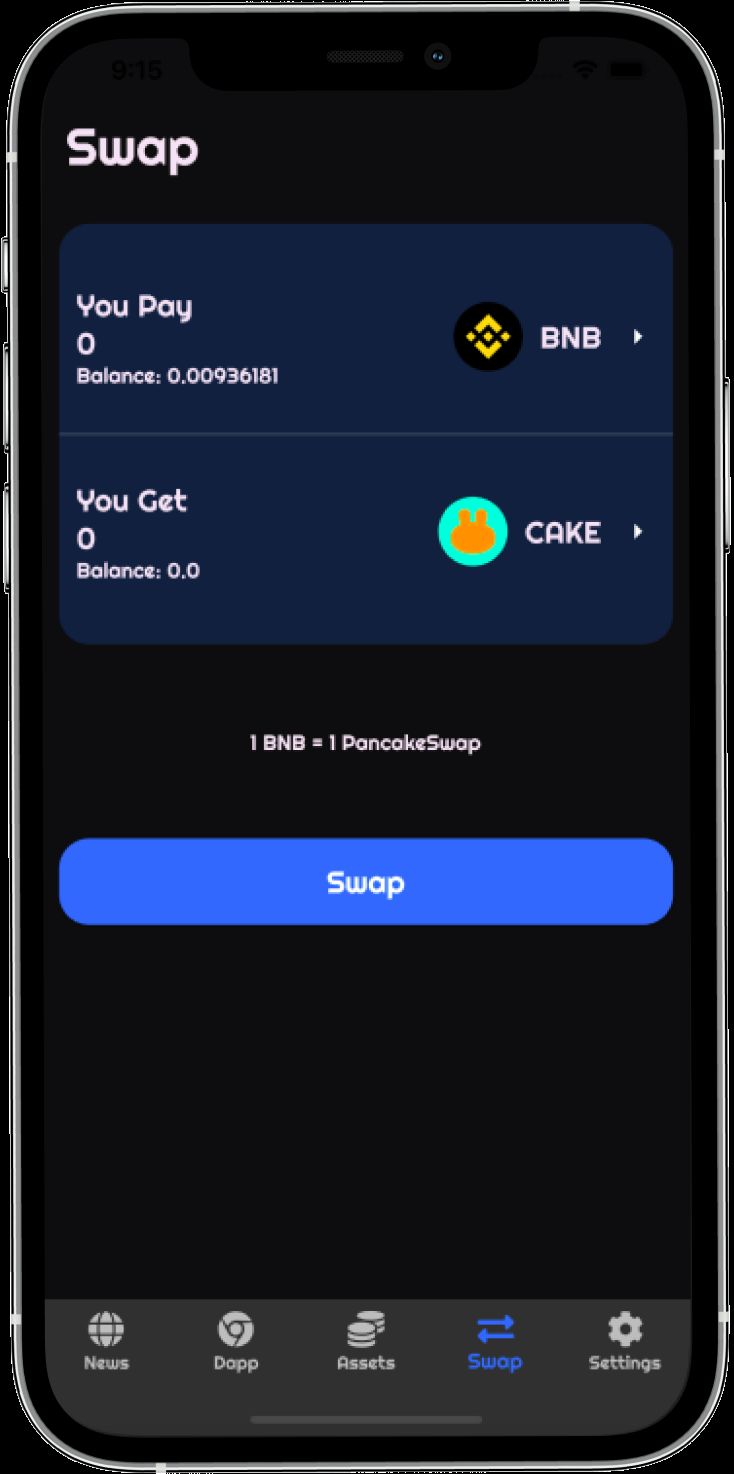Go to the Dapp tab
Image resolution: width=734 pixels, height=1474 pixels.
pos(234,1342)
